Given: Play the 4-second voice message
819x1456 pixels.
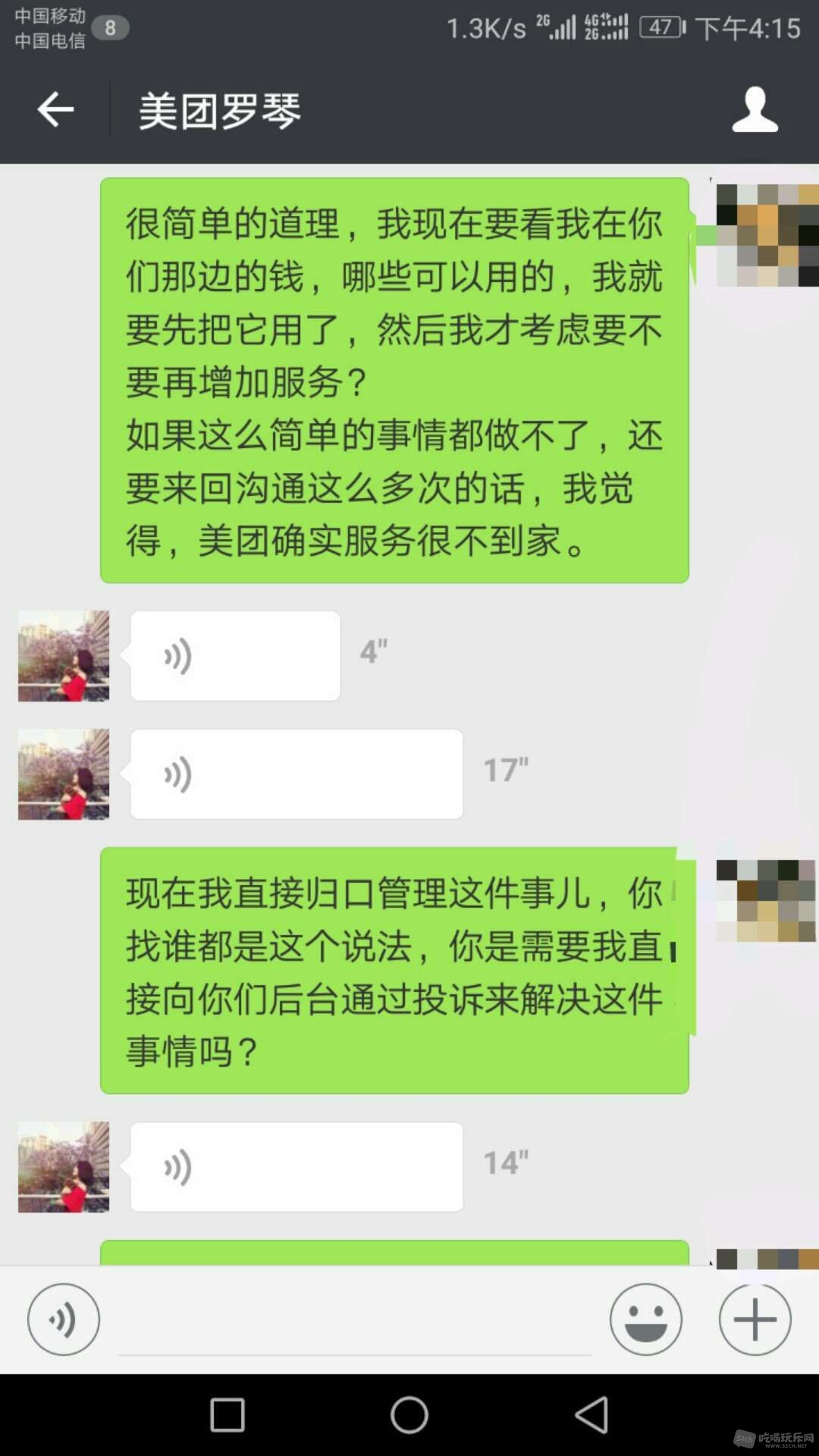Looking at the screenshot, I should 235,656.
